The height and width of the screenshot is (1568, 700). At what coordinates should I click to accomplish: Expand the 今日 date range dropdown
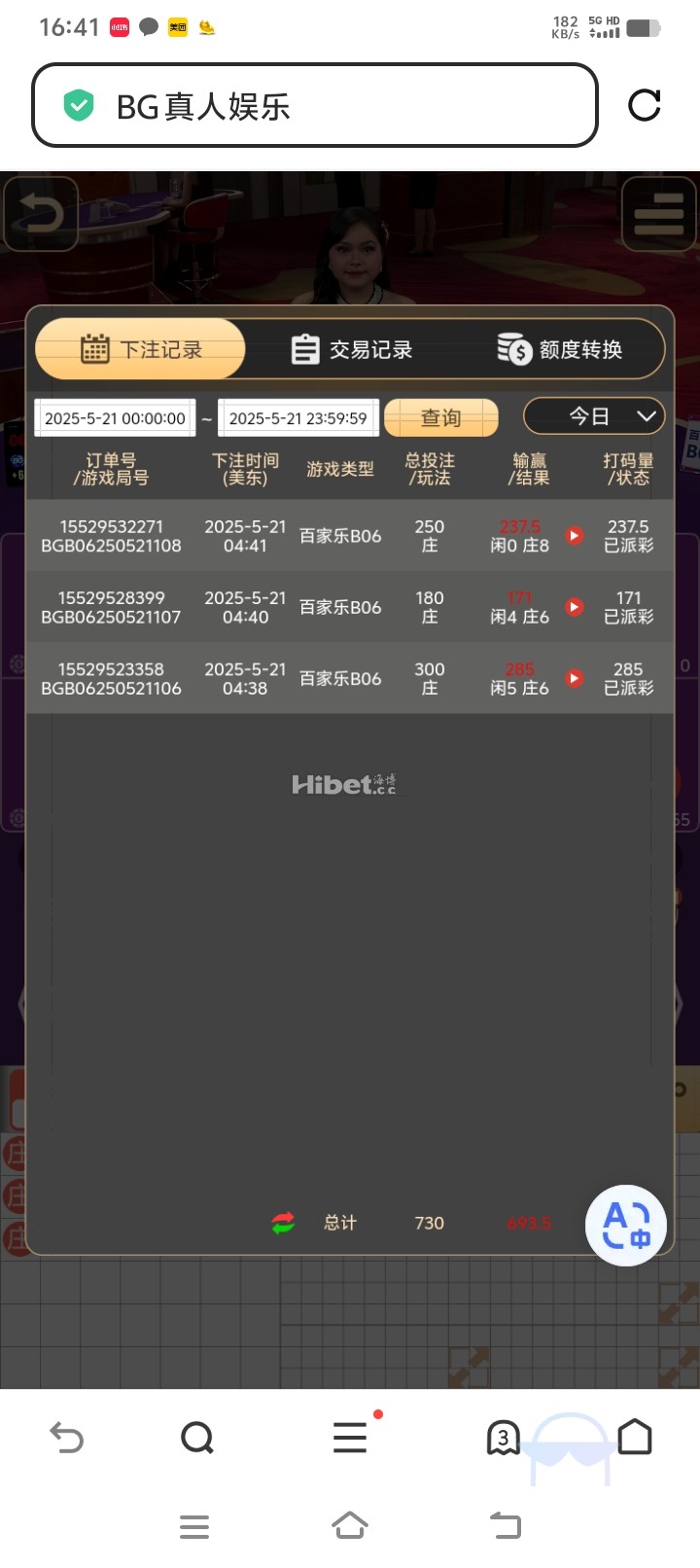tap(593, 417)
